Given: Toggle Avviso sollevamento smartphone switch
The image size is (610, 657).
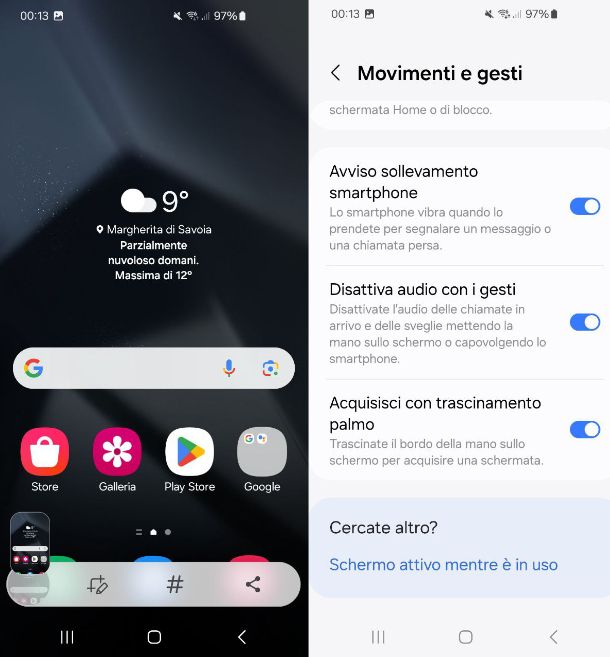Looking at the screenshot, I should click(584, 206).
